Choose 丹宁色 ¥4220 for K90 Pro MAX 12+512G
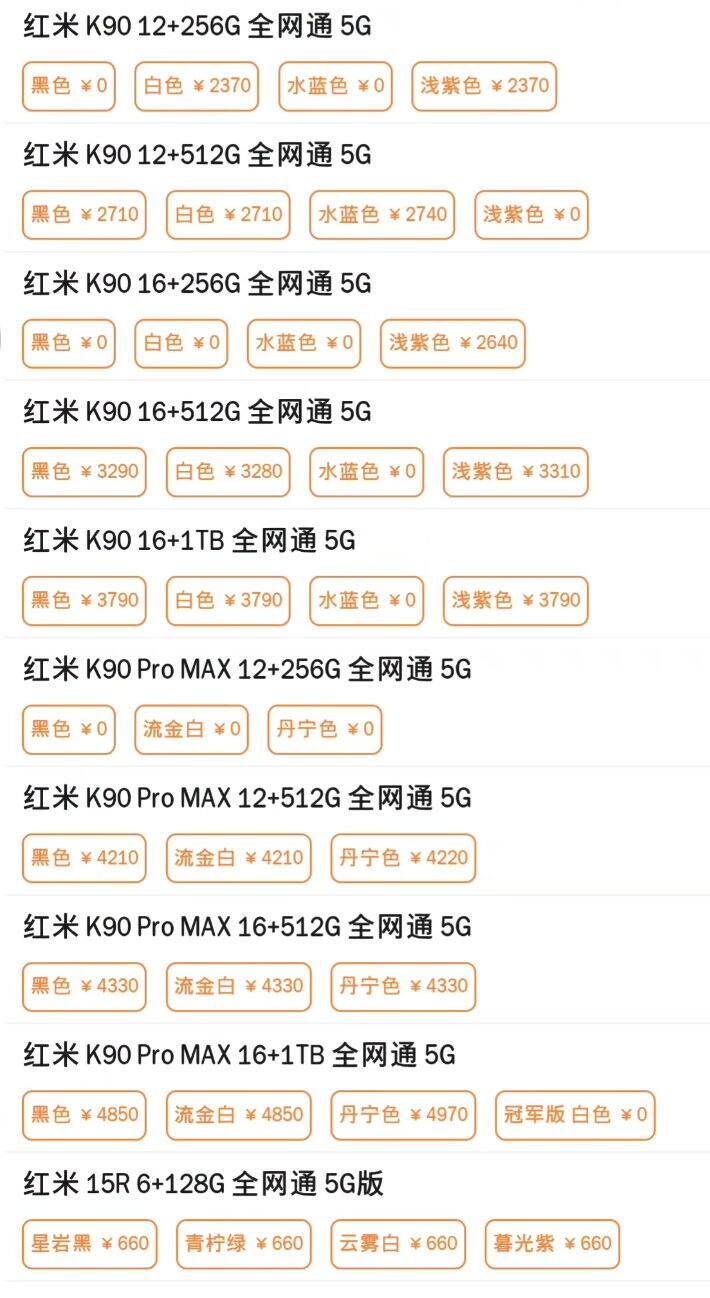Image resolution: width=710 pixels, height=1298 pixels. click(403, 858)
